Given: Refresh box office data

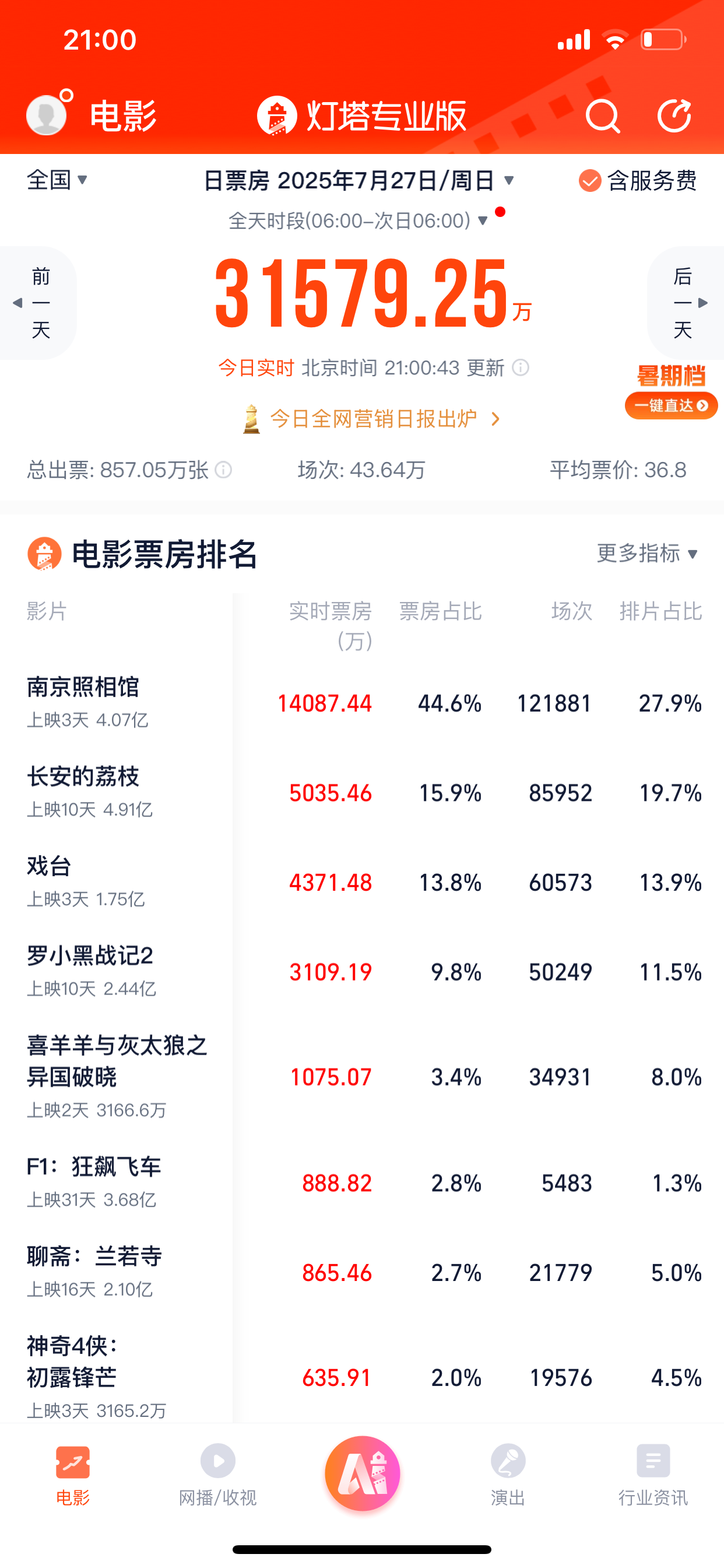Looking at the screenshot, I should tap(674, 115).
